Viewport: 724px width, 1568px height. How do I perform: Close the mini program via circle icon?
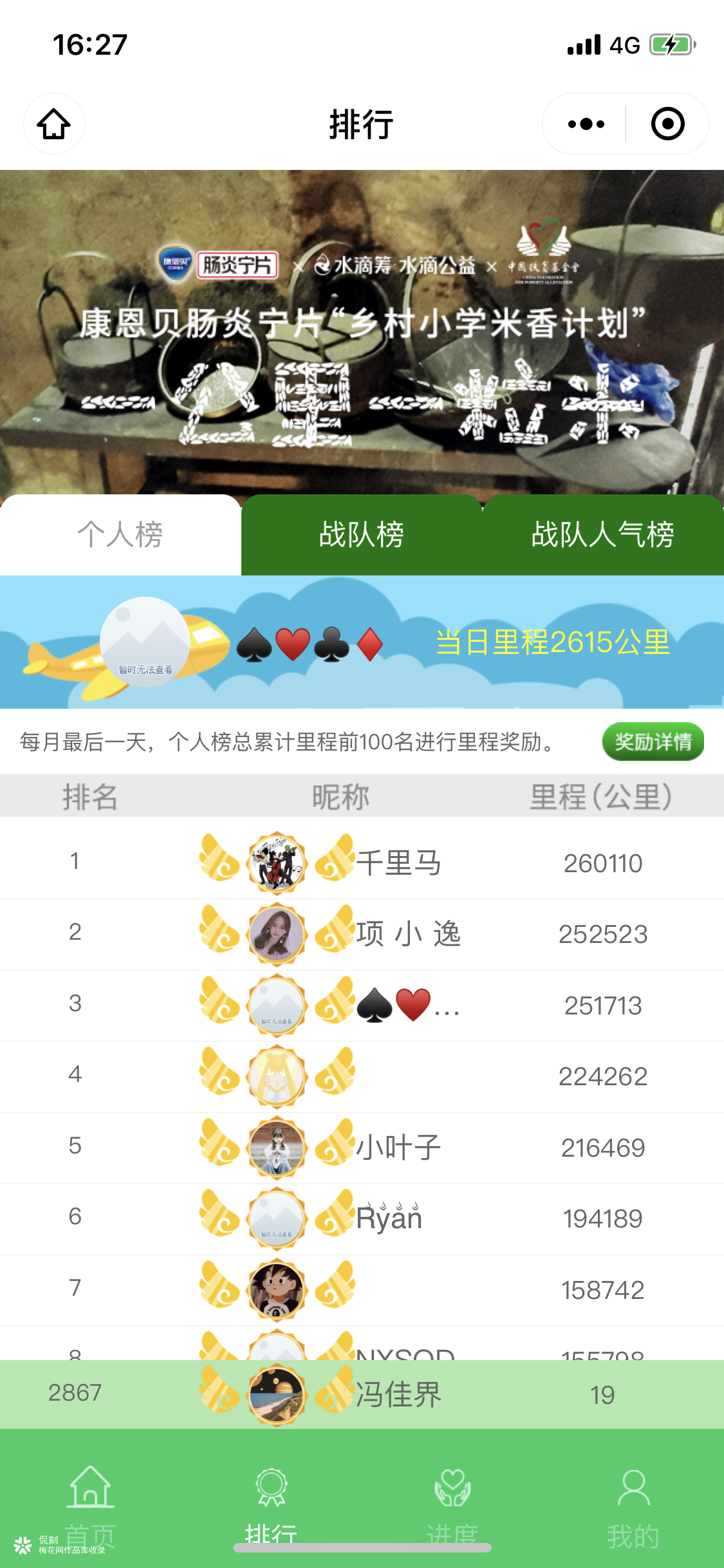tap(667, 124)
